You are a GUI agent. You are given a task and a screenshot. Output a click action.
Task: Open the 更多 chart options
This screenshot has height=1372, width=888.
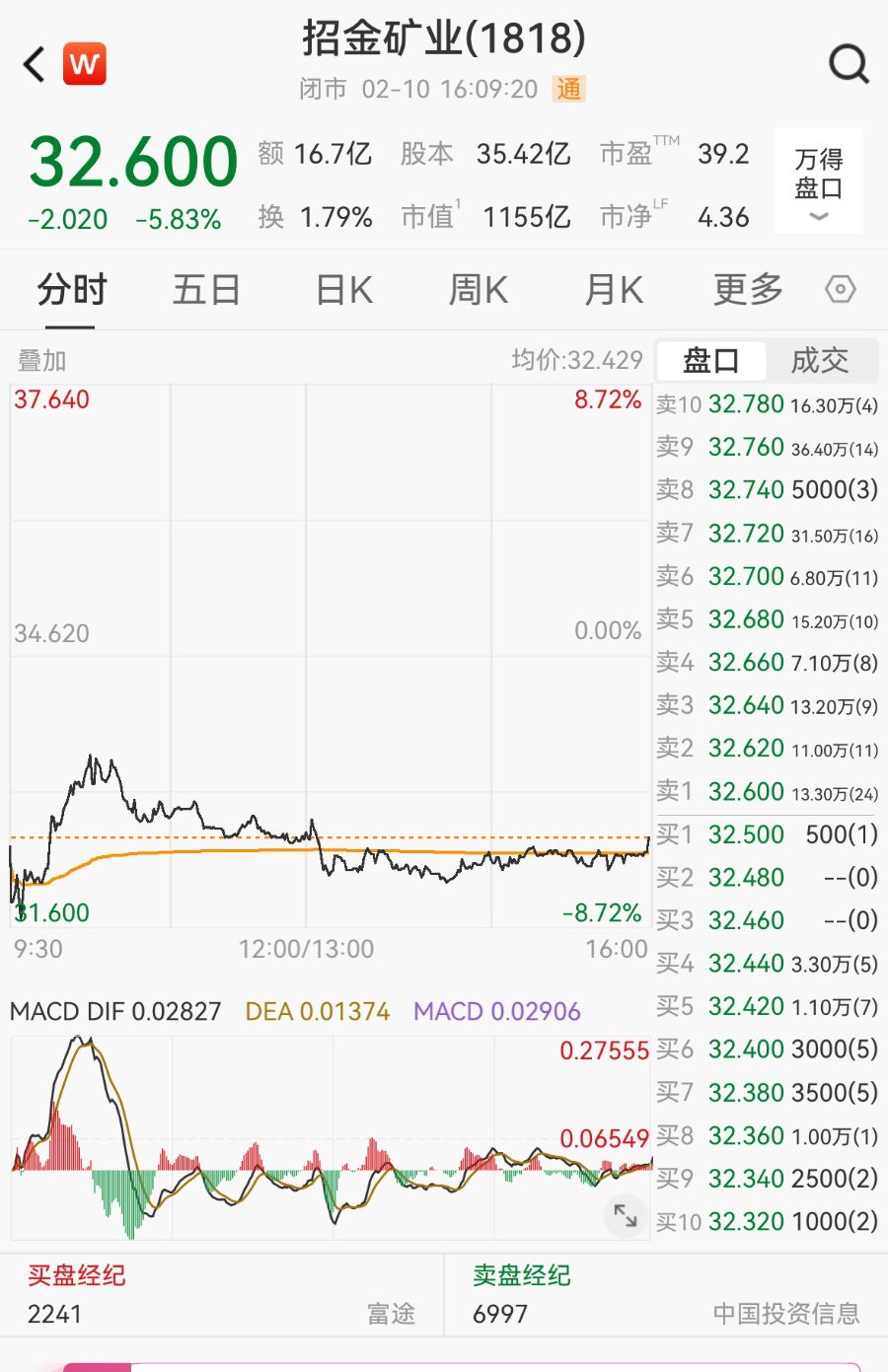tap(748, 290)
